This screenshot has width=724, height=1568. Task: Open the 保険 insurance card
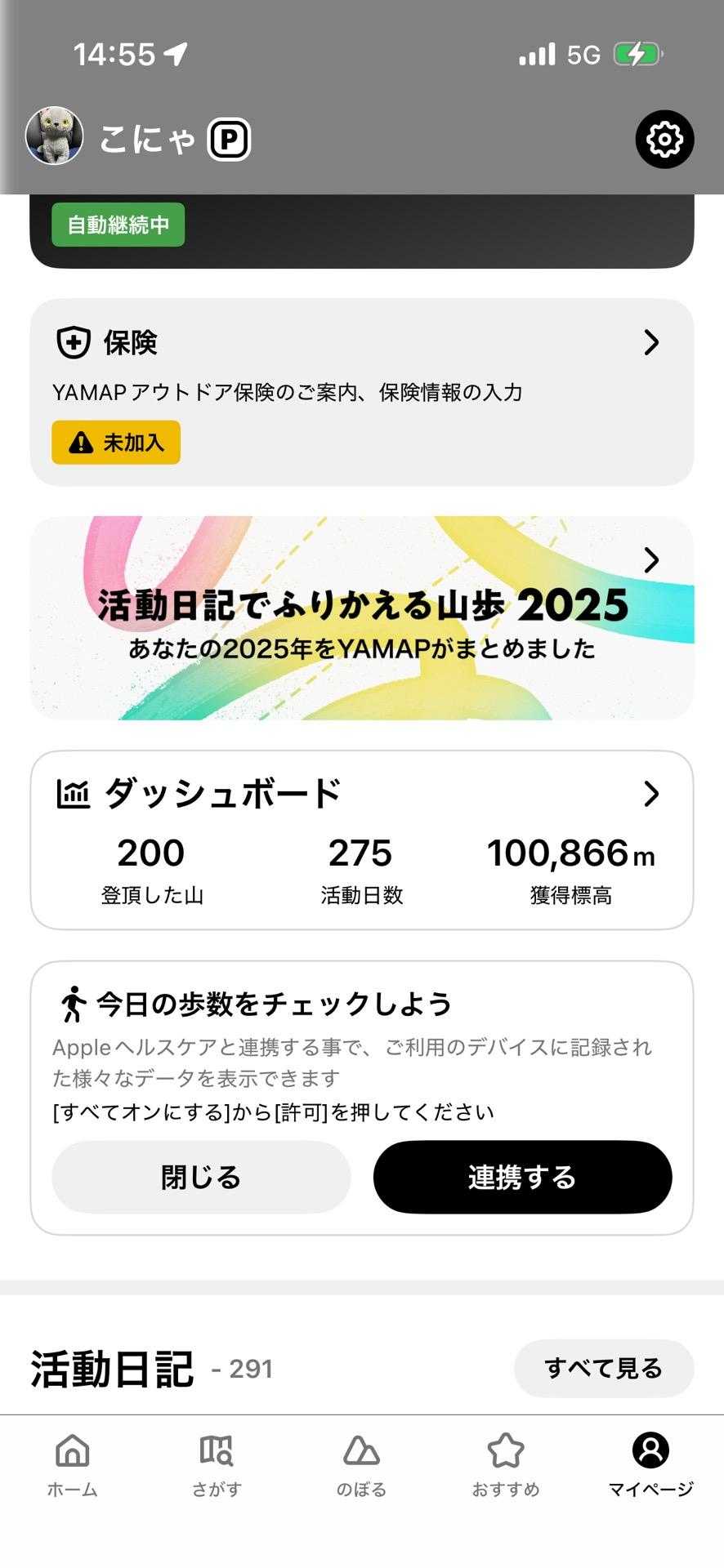click(361, 391)
